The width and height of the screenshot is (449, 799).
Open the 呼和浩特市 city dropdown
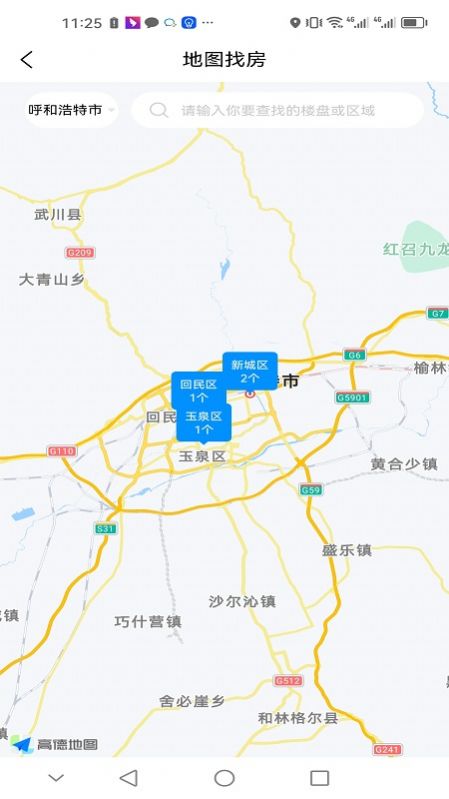point(71,110)
